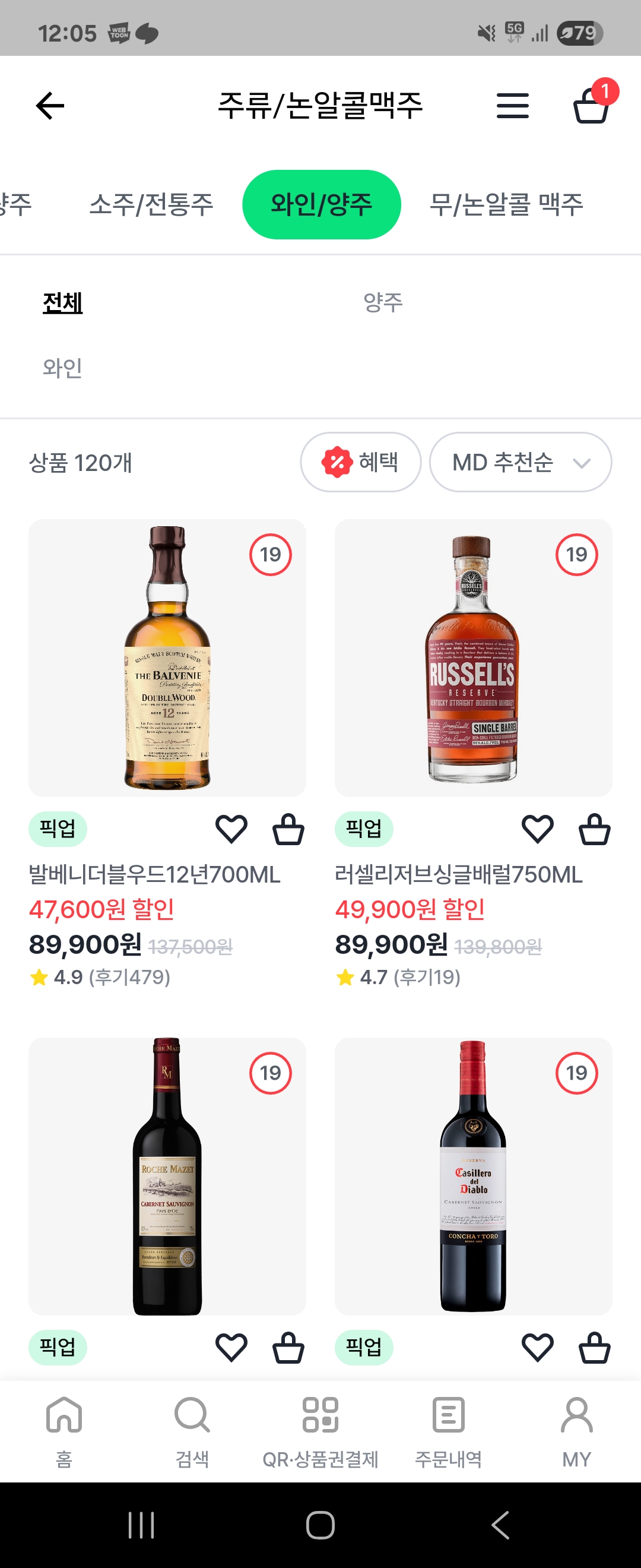Expand the MD 추천순 sort dropdown

click(x=520, y=462)
